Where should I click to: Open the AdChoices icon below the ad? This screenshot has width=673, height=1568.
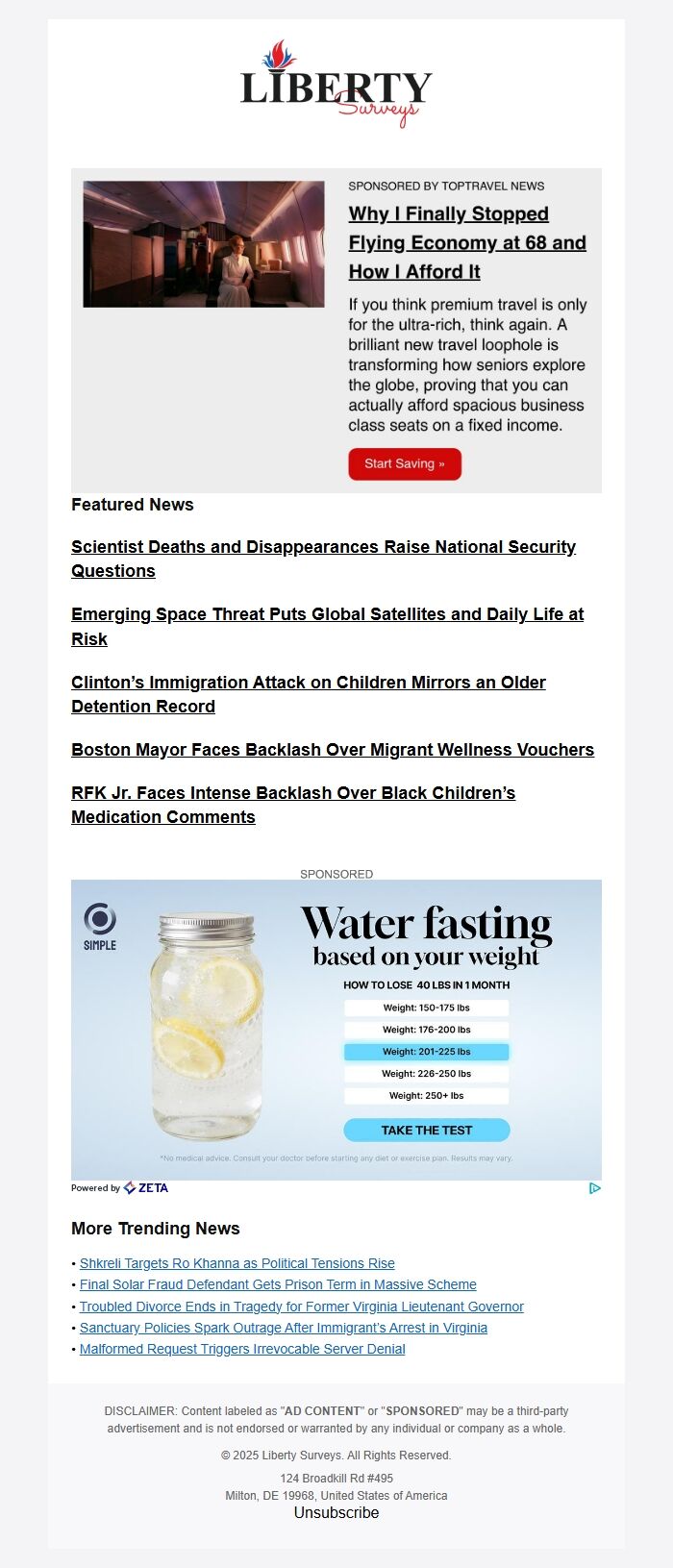point(595,1188)
